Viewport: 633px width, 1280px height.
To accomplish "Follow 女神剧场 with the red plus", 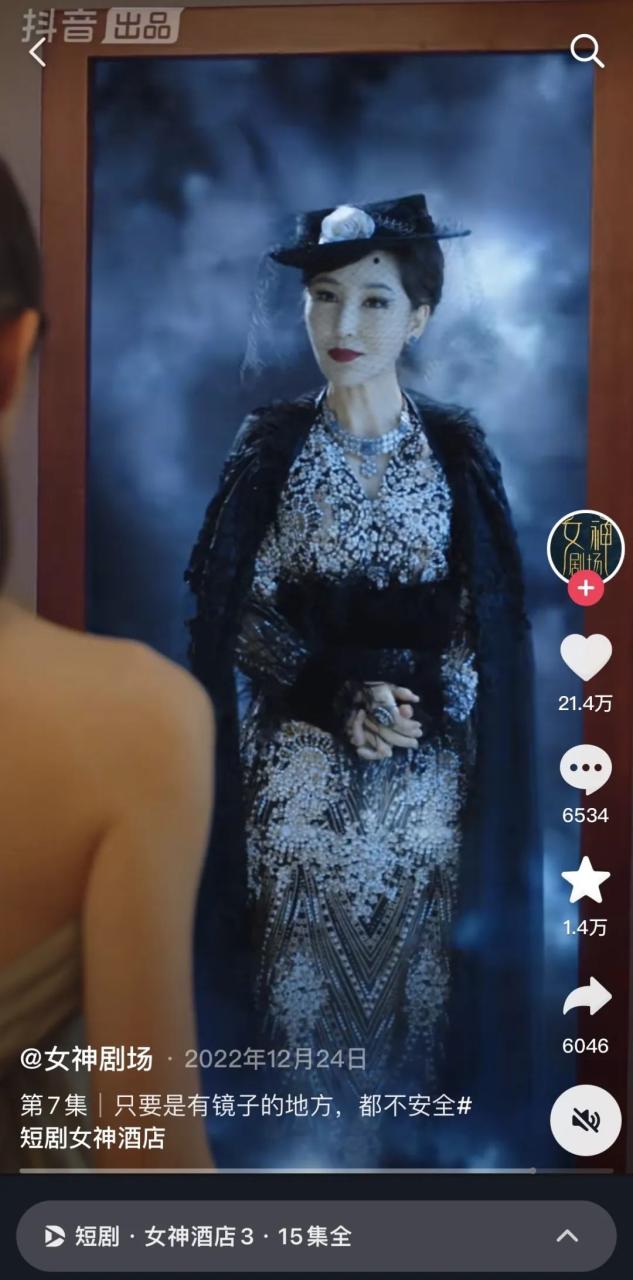I will (x=585, y=589).
